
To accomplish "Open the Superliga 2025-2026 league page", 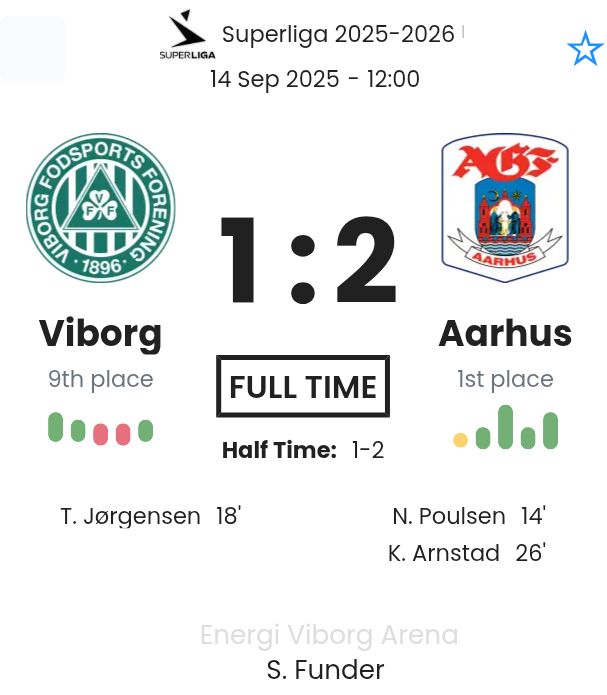I will (x=337, y=34).
